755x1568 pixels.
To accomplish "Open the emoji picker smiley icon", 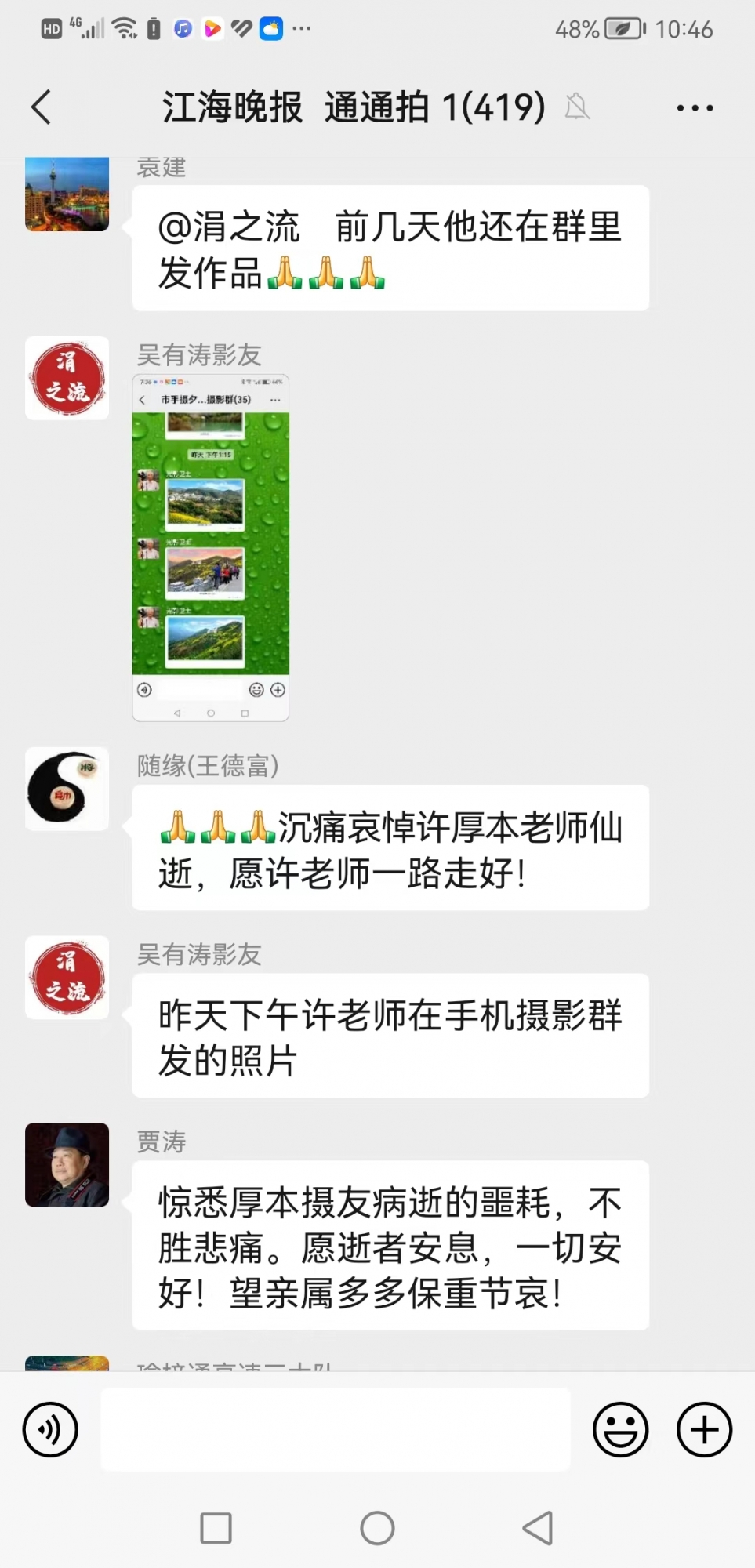I will 619,1429.
